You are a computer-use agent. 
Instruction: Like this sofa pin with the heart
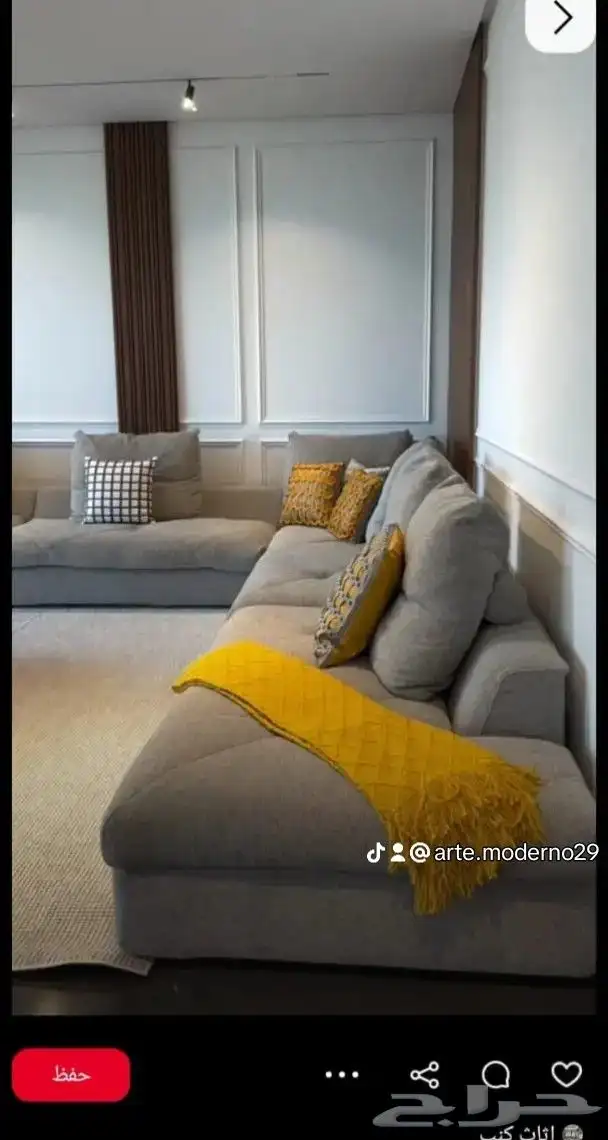point(566,1074)
